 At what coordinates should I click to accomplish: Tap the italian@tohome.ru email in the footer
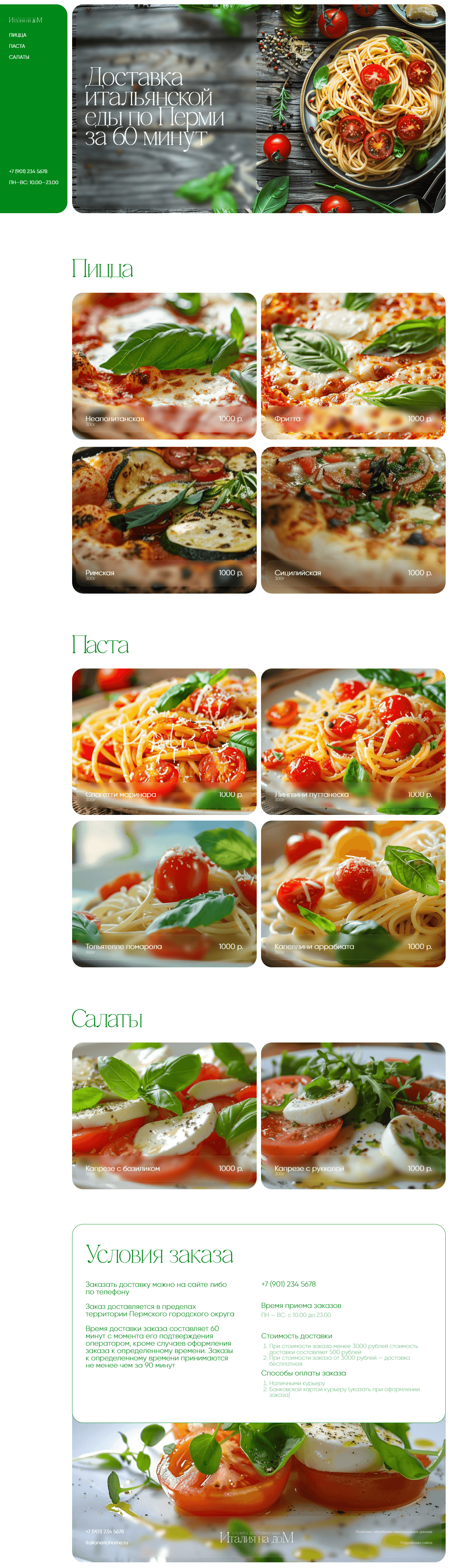tap(106, 1542)
